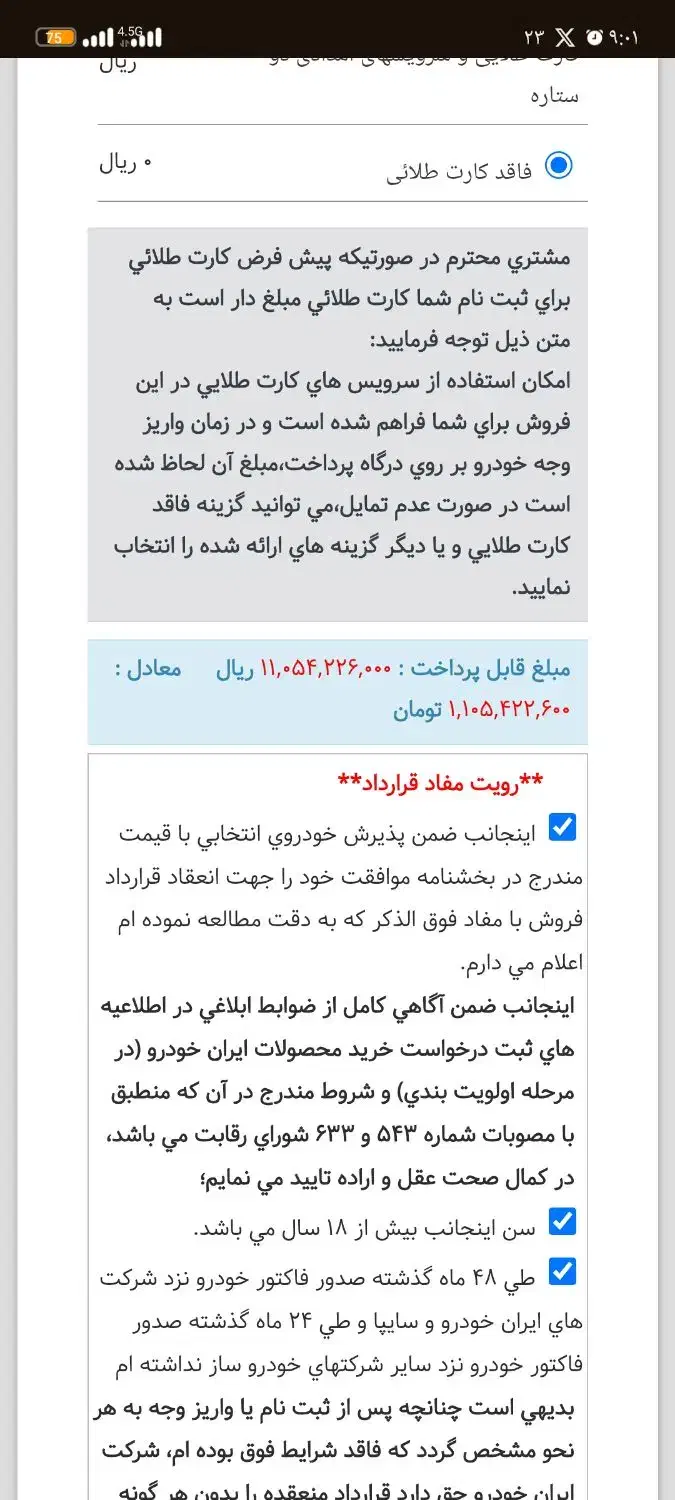Uncheck the contract acceptance checkbox starting اینجانب ضمن پذیرش
675x1500 pixels.
[563, 826]
